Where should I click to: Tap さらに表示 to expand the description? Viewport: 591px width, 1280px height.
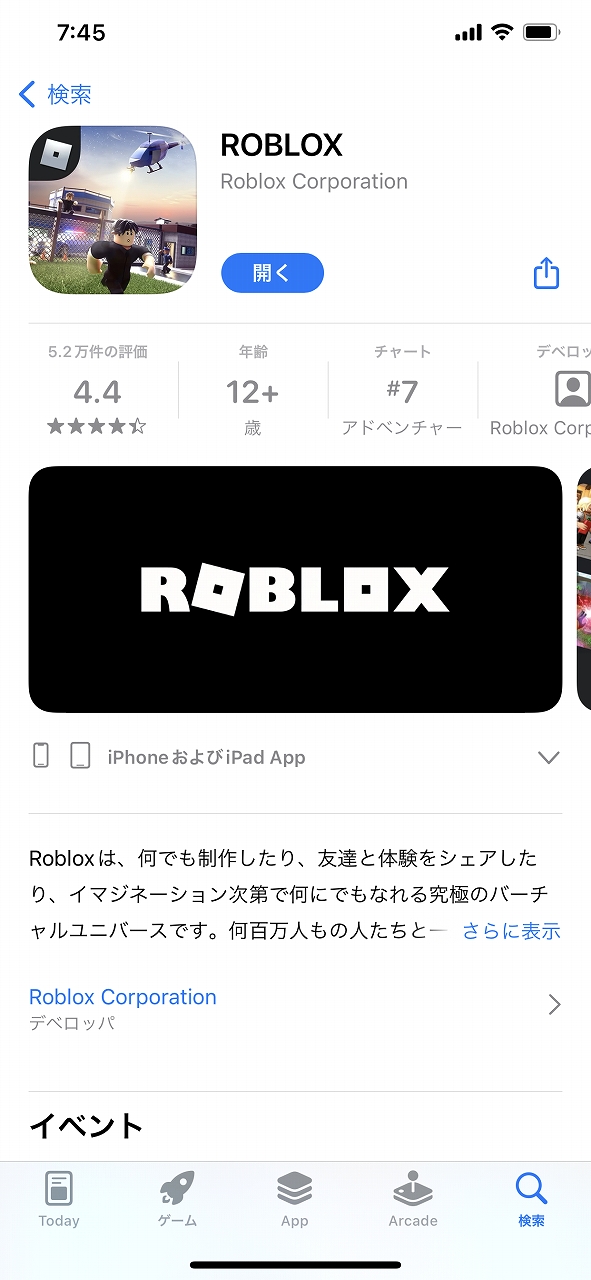coord(511,931)
